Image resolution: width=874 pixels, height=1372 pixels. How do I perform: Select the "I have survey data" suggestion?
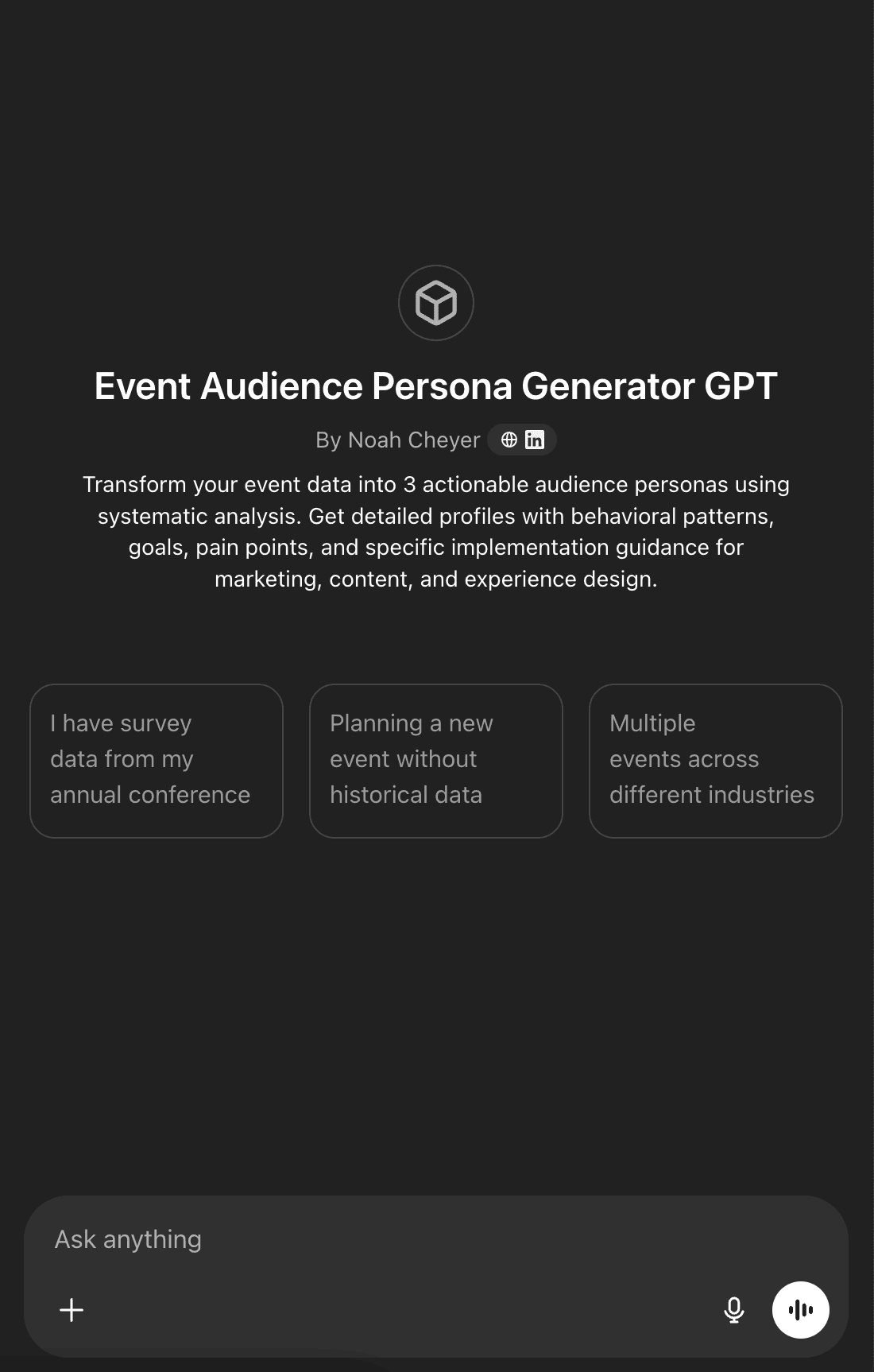click(x=157, y=761)
